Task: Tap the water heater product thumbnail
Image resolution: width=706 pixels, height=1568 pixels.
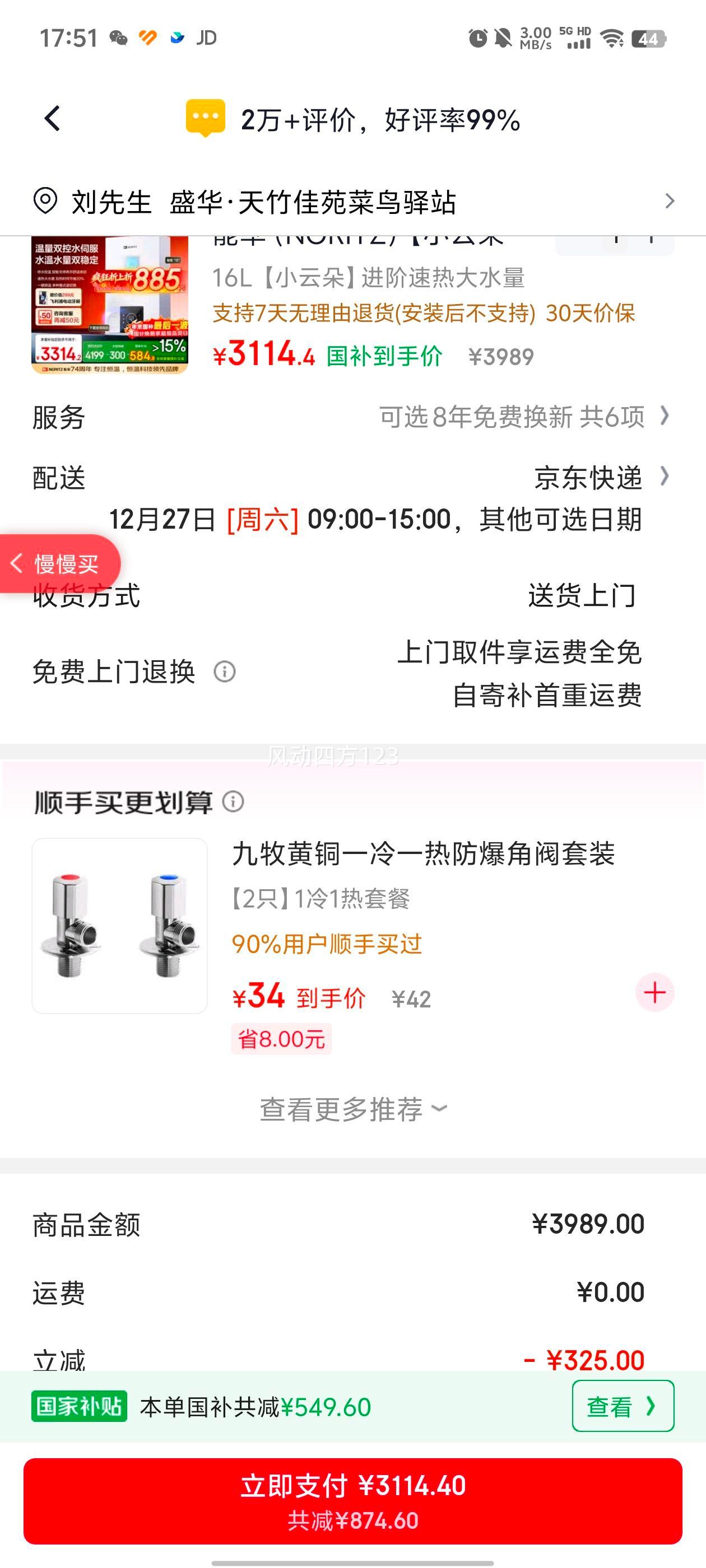Action: click(113, 304)
